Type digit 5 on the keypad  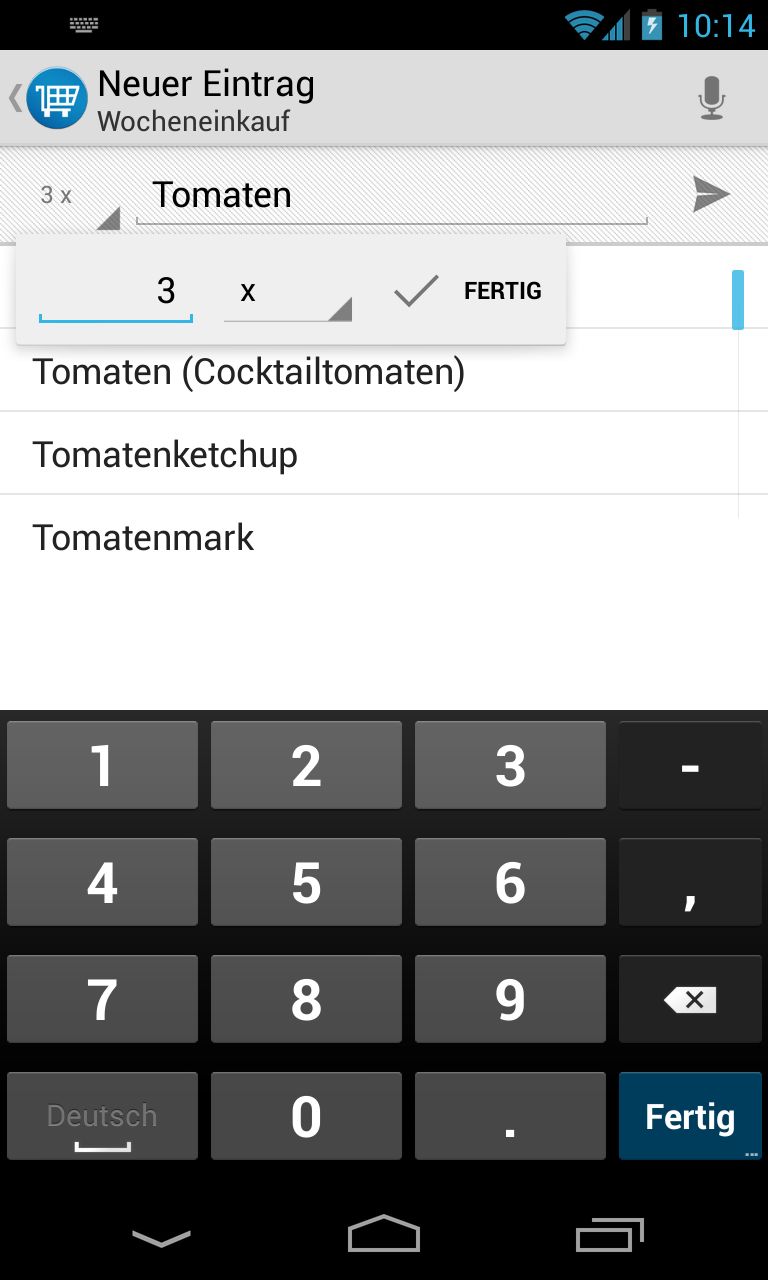pyautogui.click(x=306, y=882)
